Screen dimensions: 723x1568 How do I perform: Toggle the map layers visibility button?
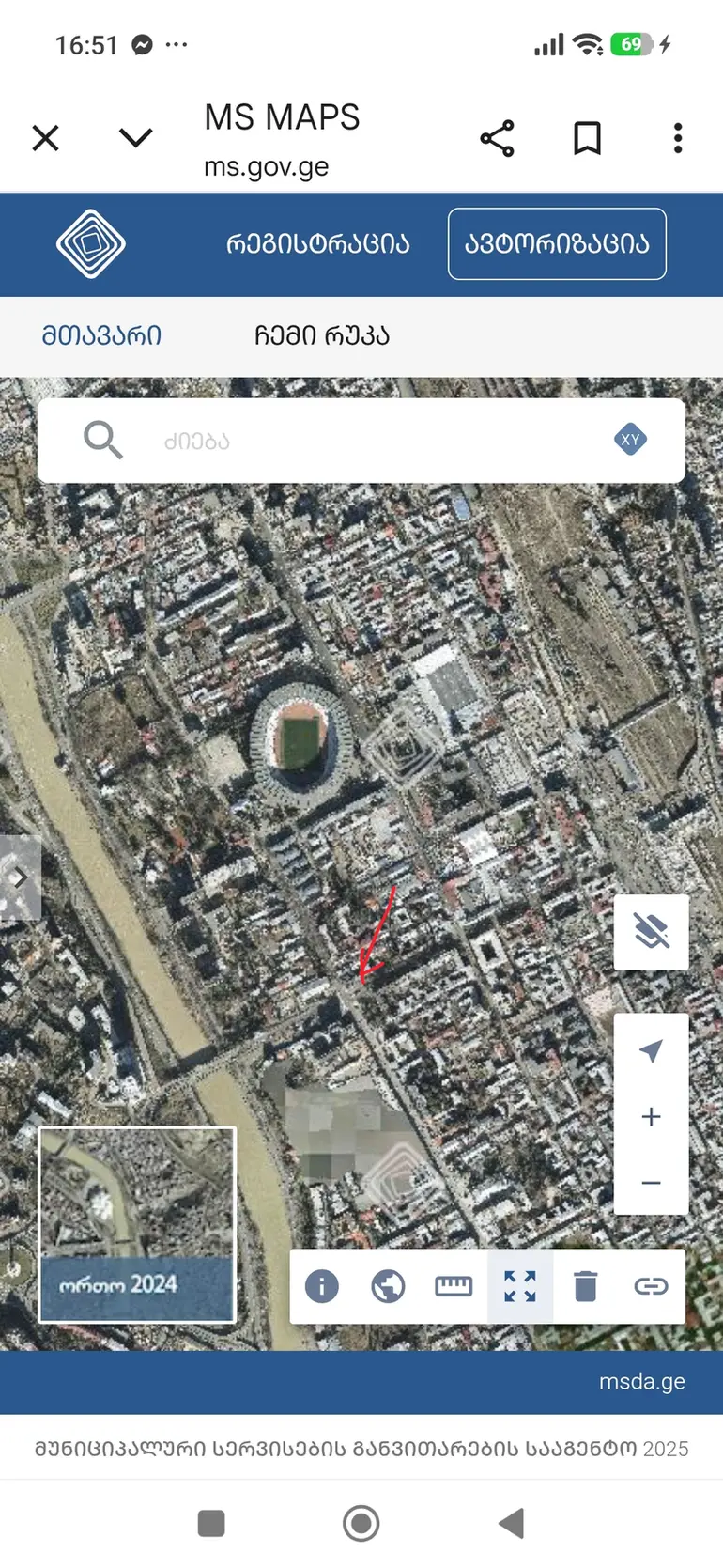coord(651,931)
